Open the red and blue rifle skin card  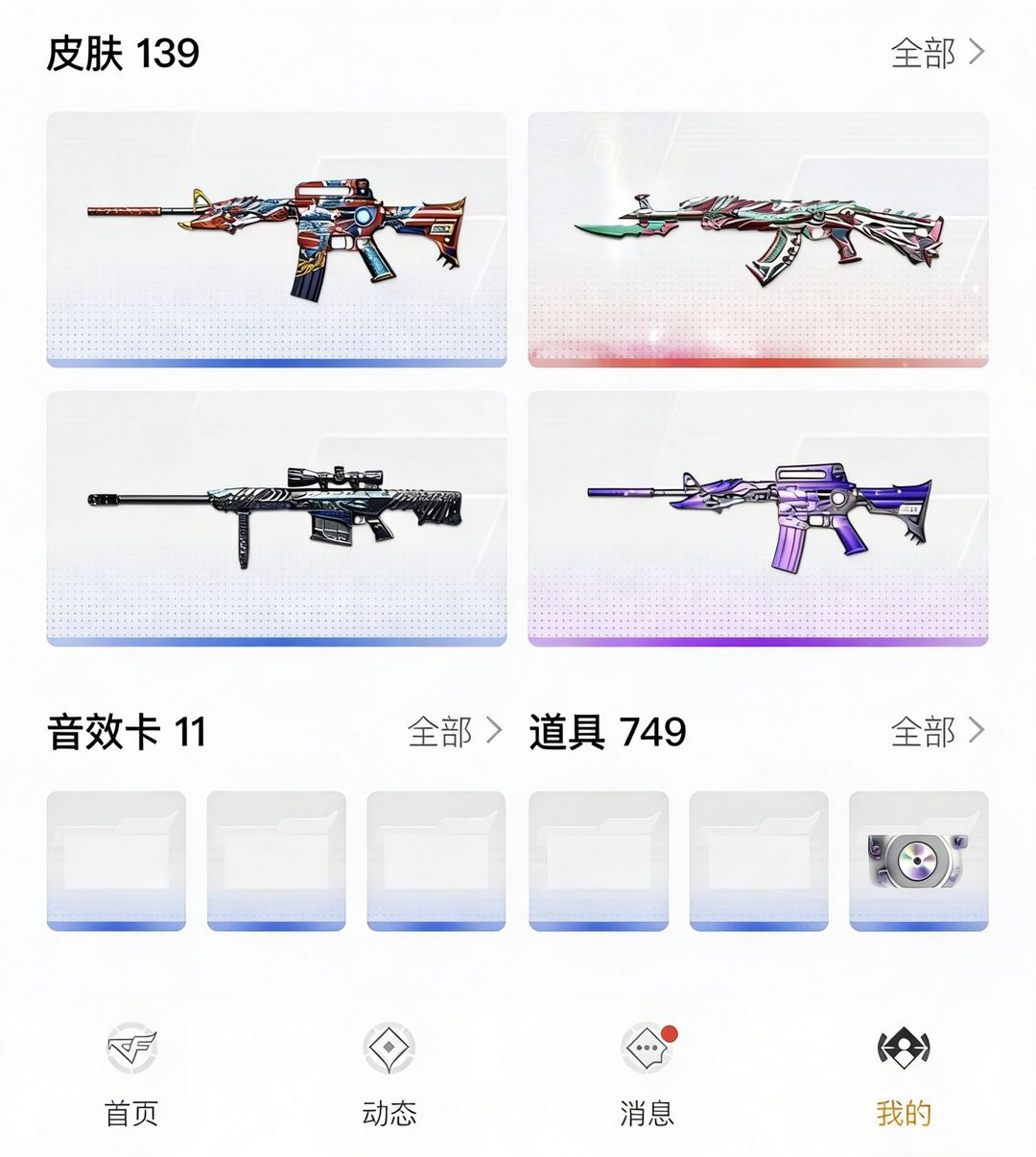tap(276, 240)
